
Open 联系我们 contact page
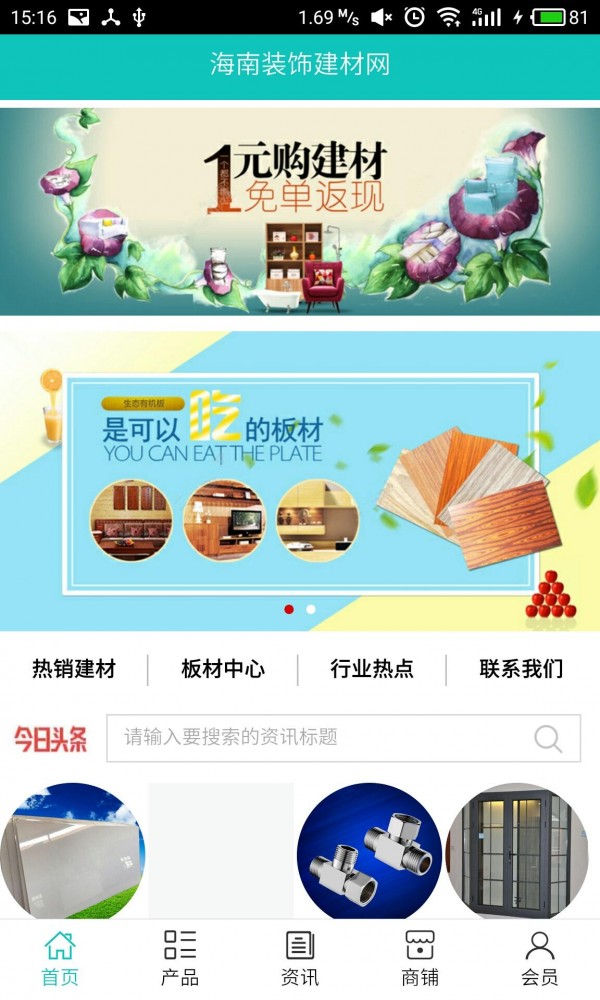521,669
